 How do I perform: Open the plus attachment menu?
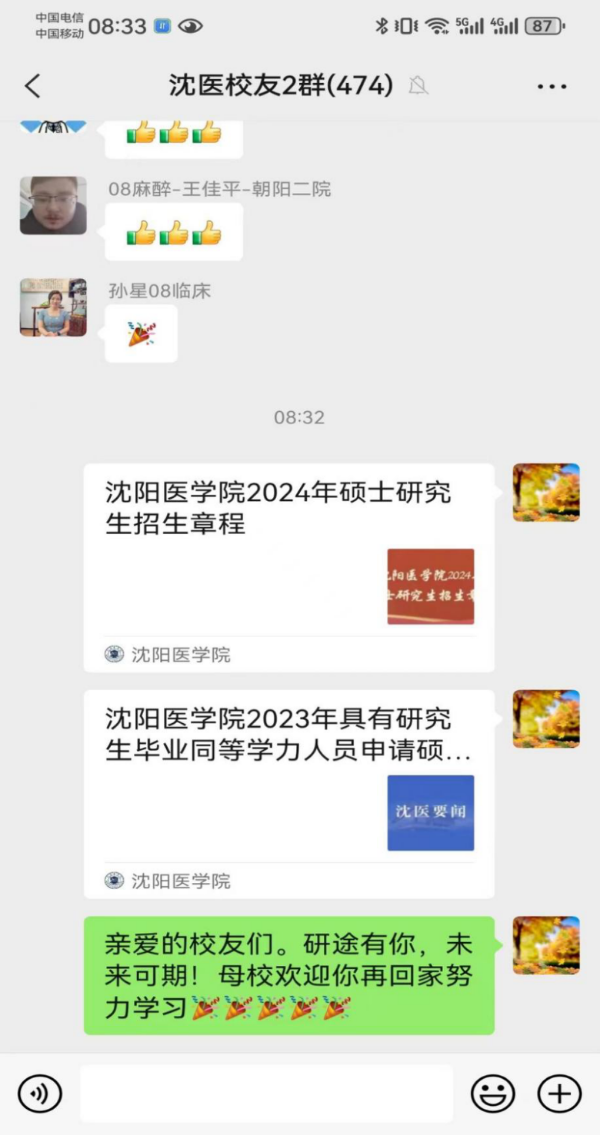(x=559, y=1093)
